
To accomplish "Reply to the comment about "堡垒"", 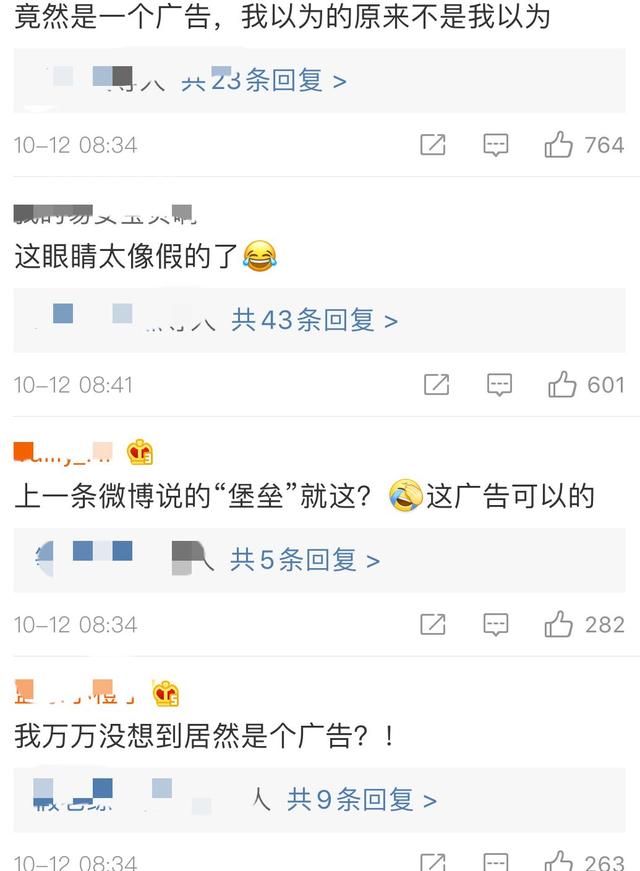I will [x=496, y=624].
